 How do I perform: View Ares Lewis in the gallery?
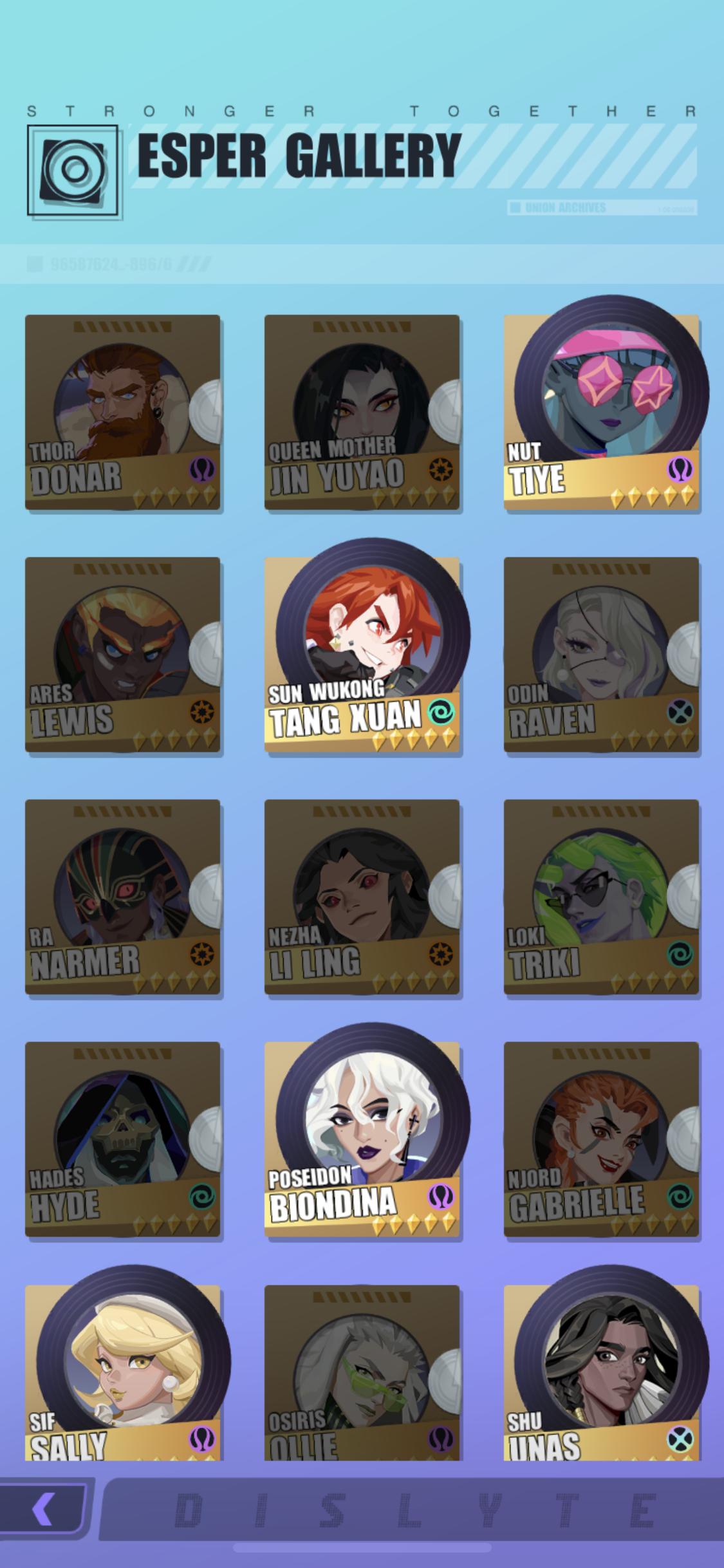click(x=123, y=655)
